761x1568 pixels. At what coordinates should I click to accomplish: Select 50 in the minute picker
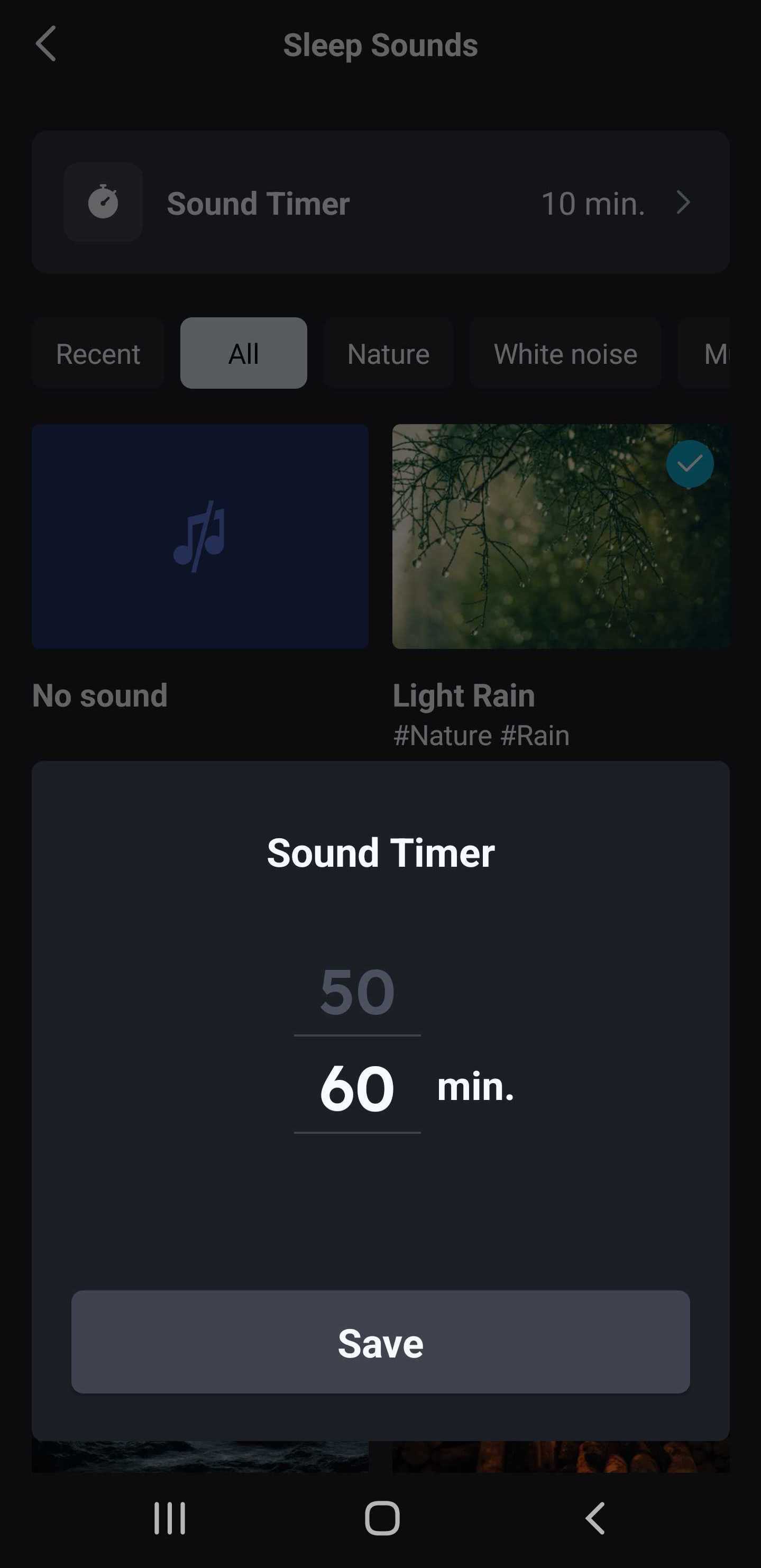point(357,992)
